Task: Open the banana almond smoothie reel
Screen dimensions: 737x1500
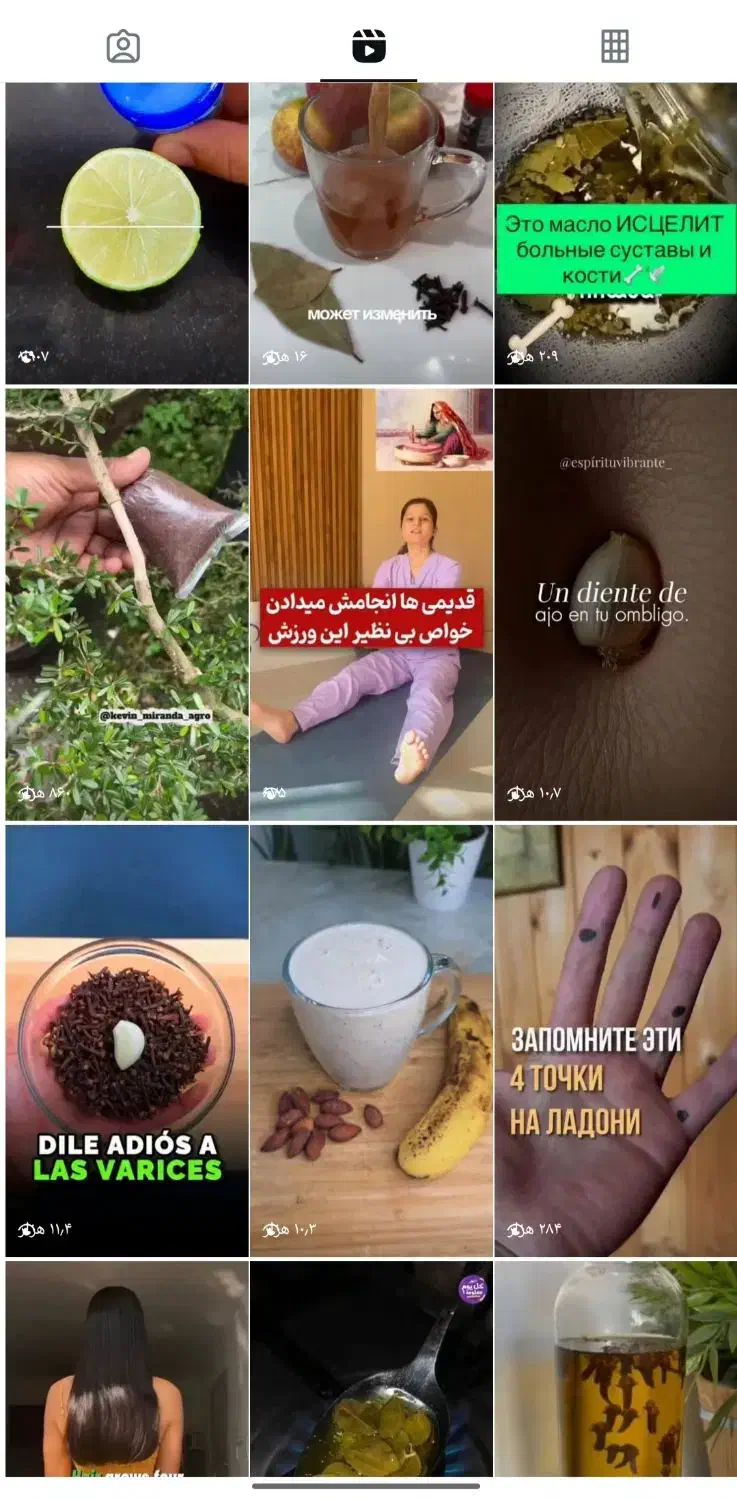Action: [368, 1030]
